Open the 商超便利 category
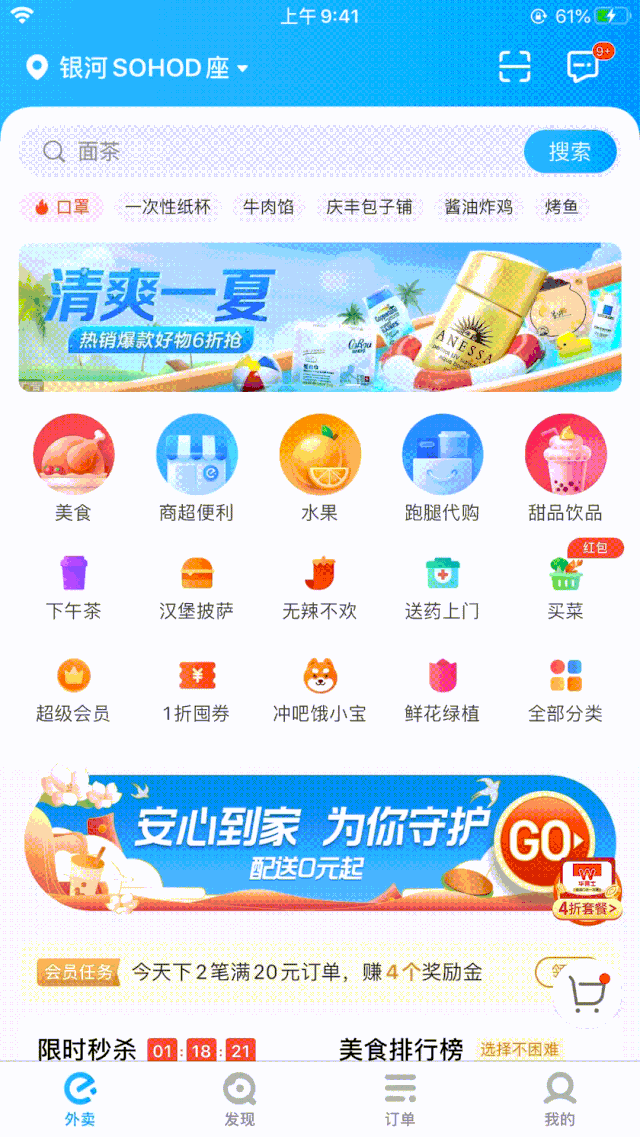This screenshot has width=640, height=1137. [196, 468]
